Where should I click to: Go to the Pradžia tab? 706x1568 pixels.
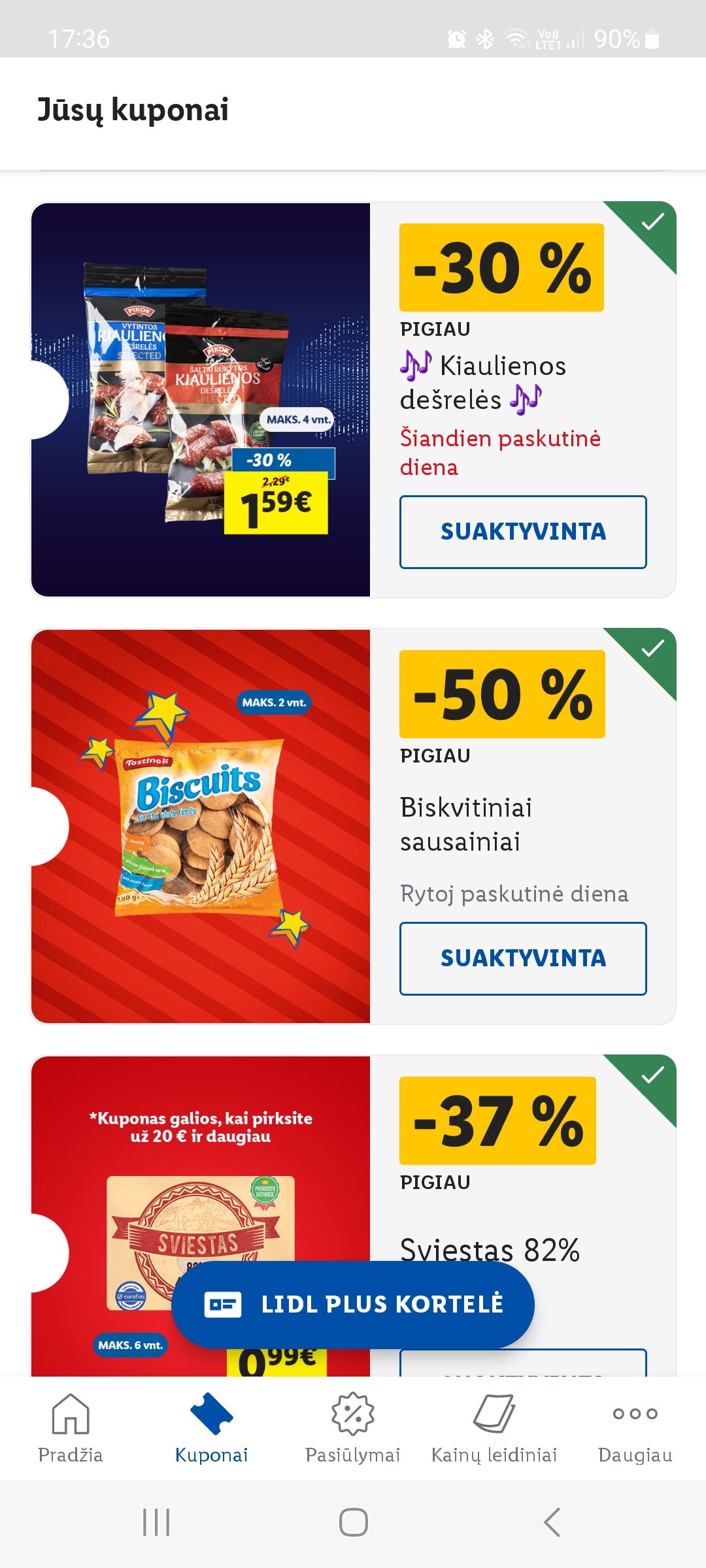(71, 1428)
